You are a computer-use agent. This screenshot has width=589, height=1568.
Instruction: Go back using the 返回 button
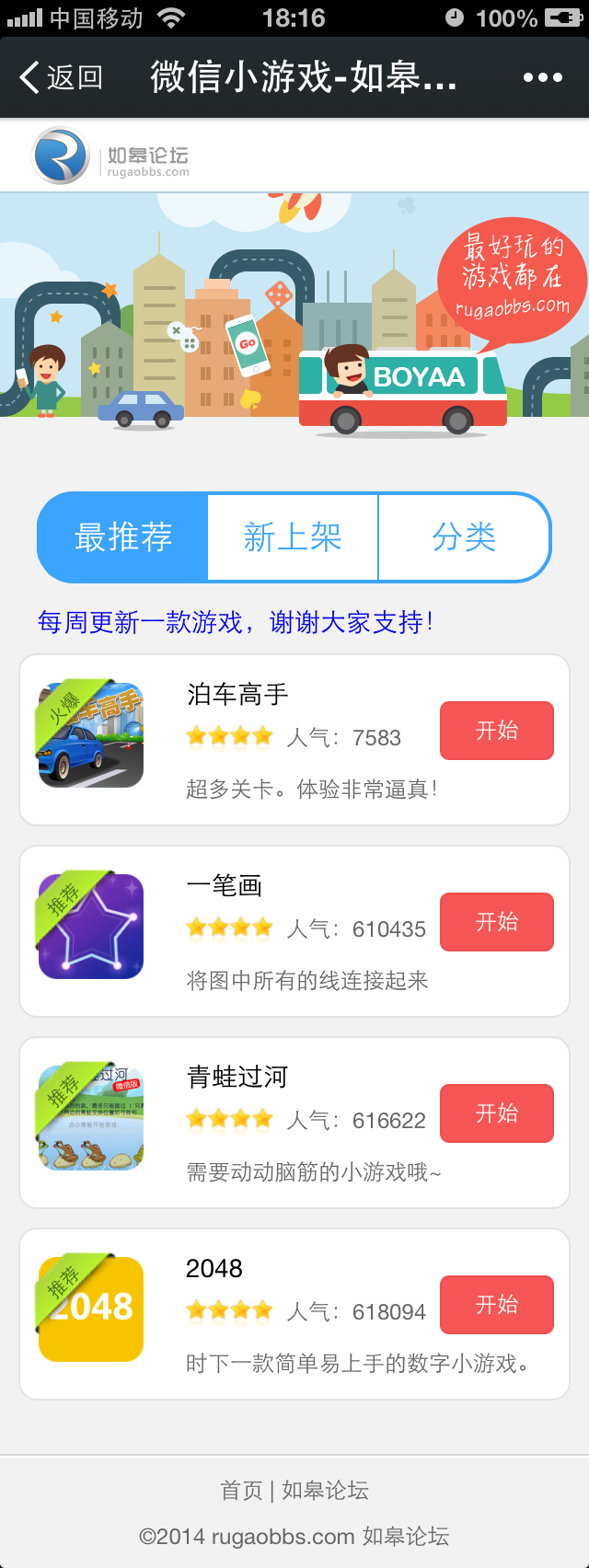(61, 77)
